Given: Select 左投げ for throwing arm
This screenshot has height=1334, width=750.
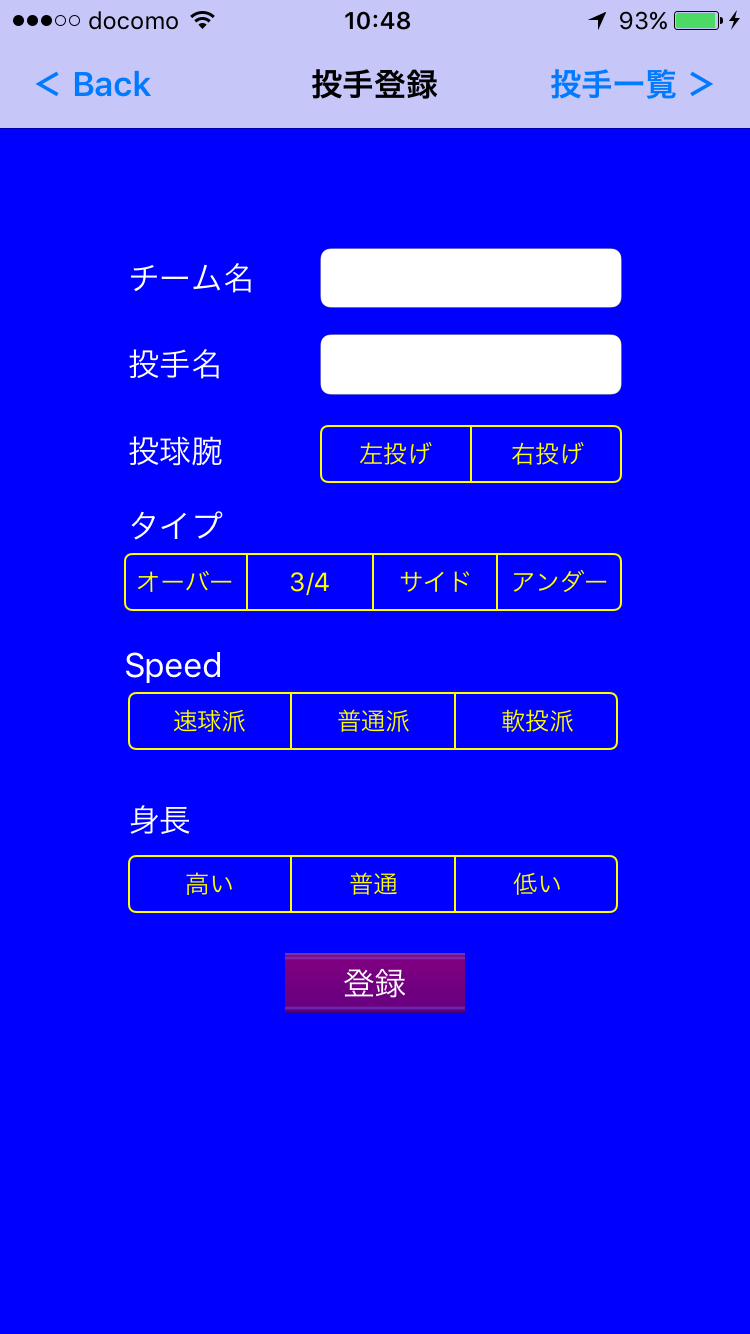Looking at the screenshot, I should point(396,454).
